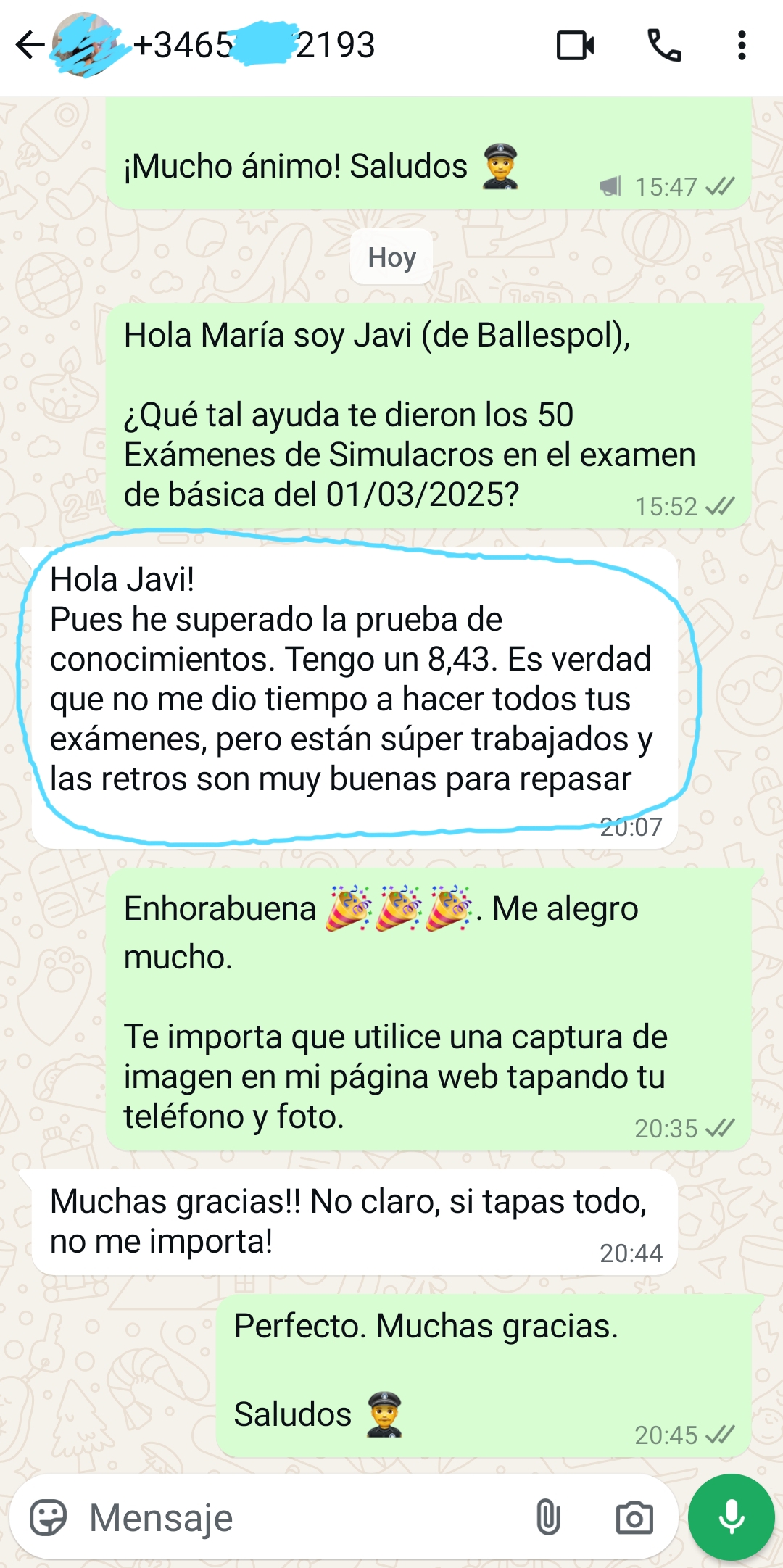Viewport: 783px width, 1568px height.
Task: Attach a file with the paperclip icon
Action: 548,1517
